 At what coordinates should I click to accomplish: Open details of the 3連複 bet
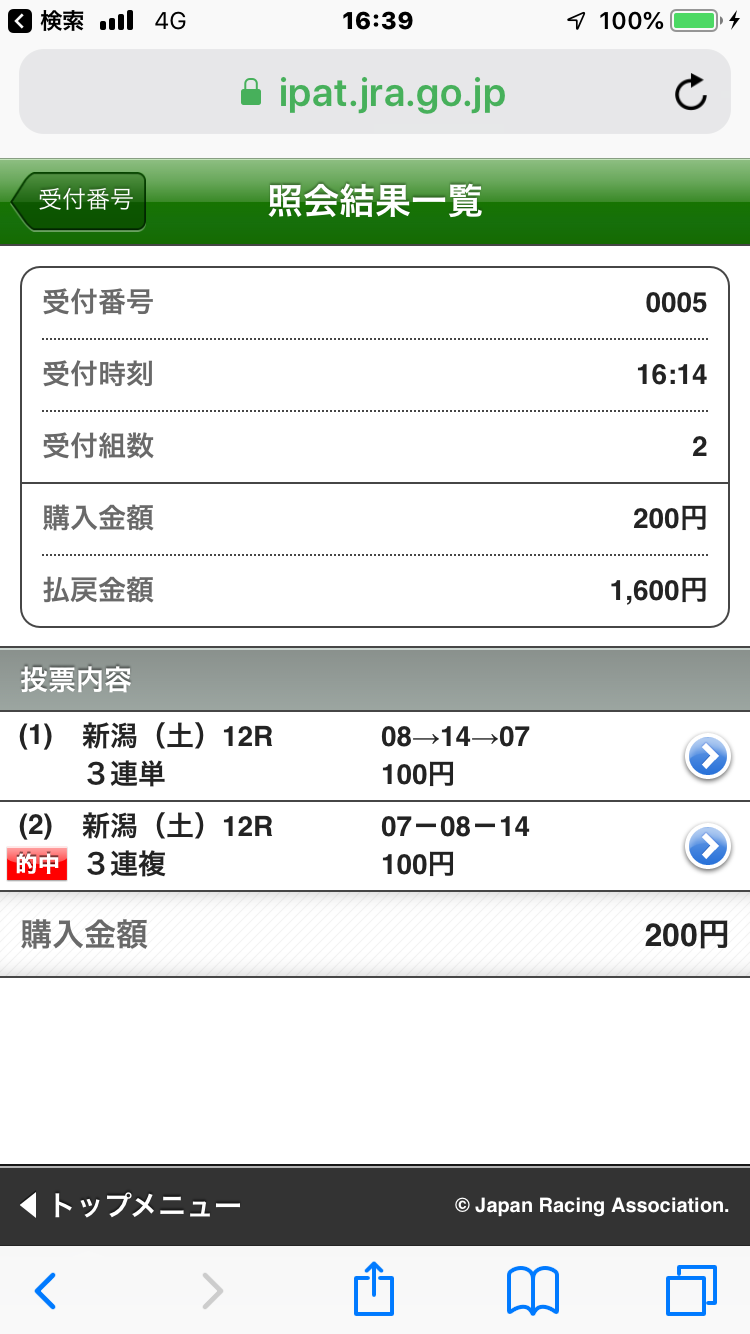707,848
